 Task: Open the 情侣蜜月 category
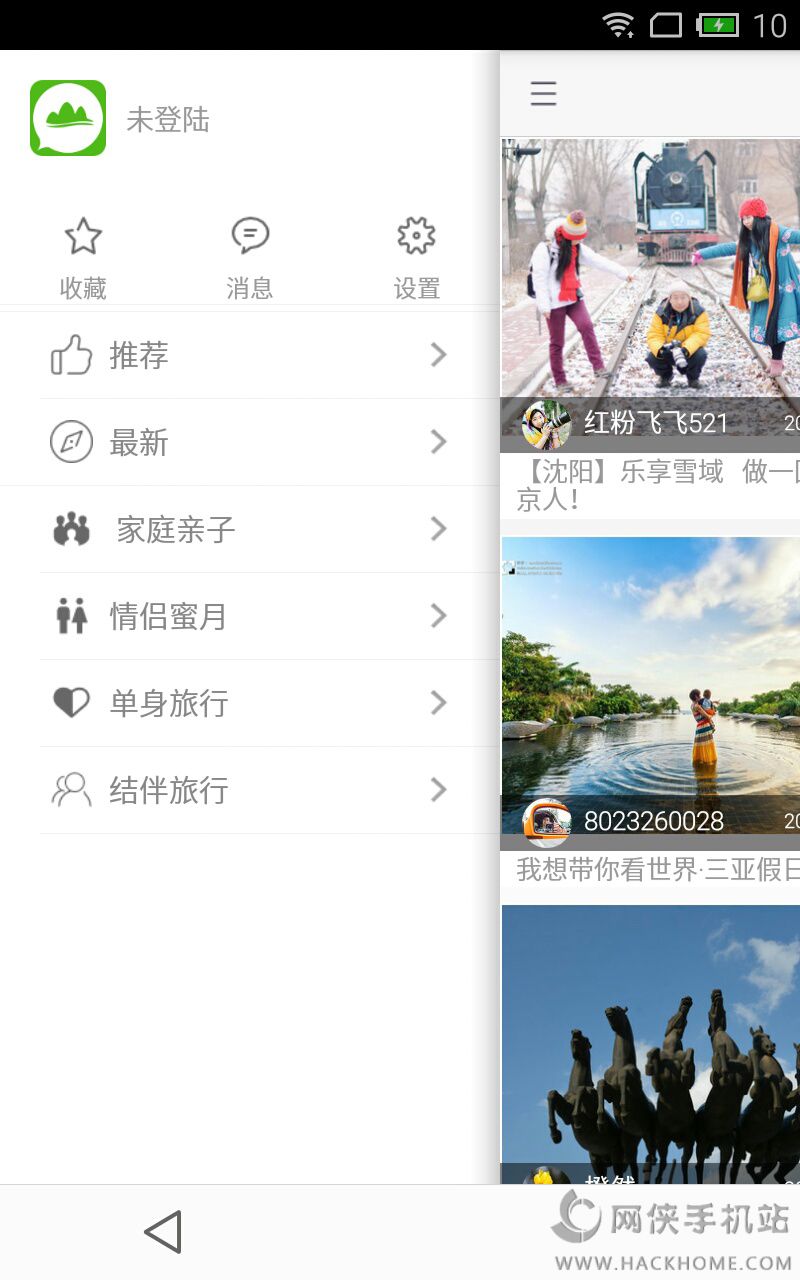tap(250, 616)
